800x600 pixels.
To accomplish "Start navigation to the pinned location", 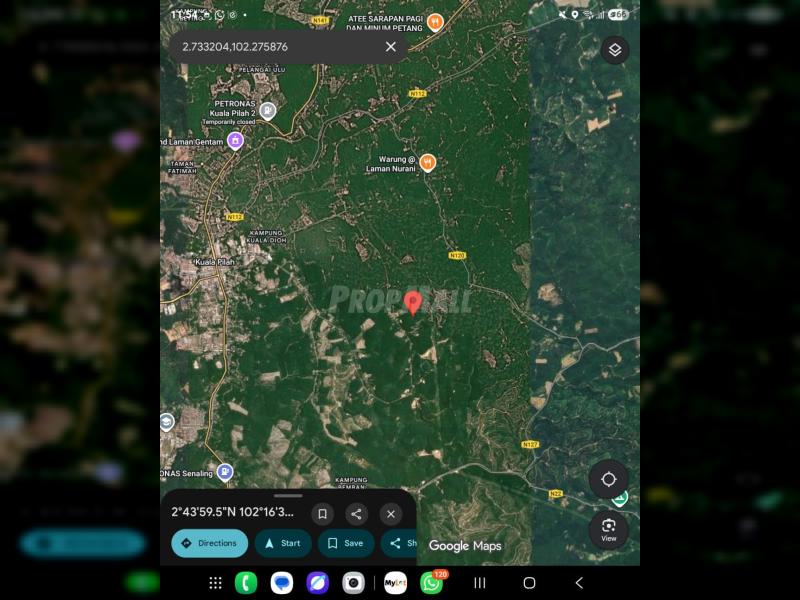I will [x=281, y=543].
